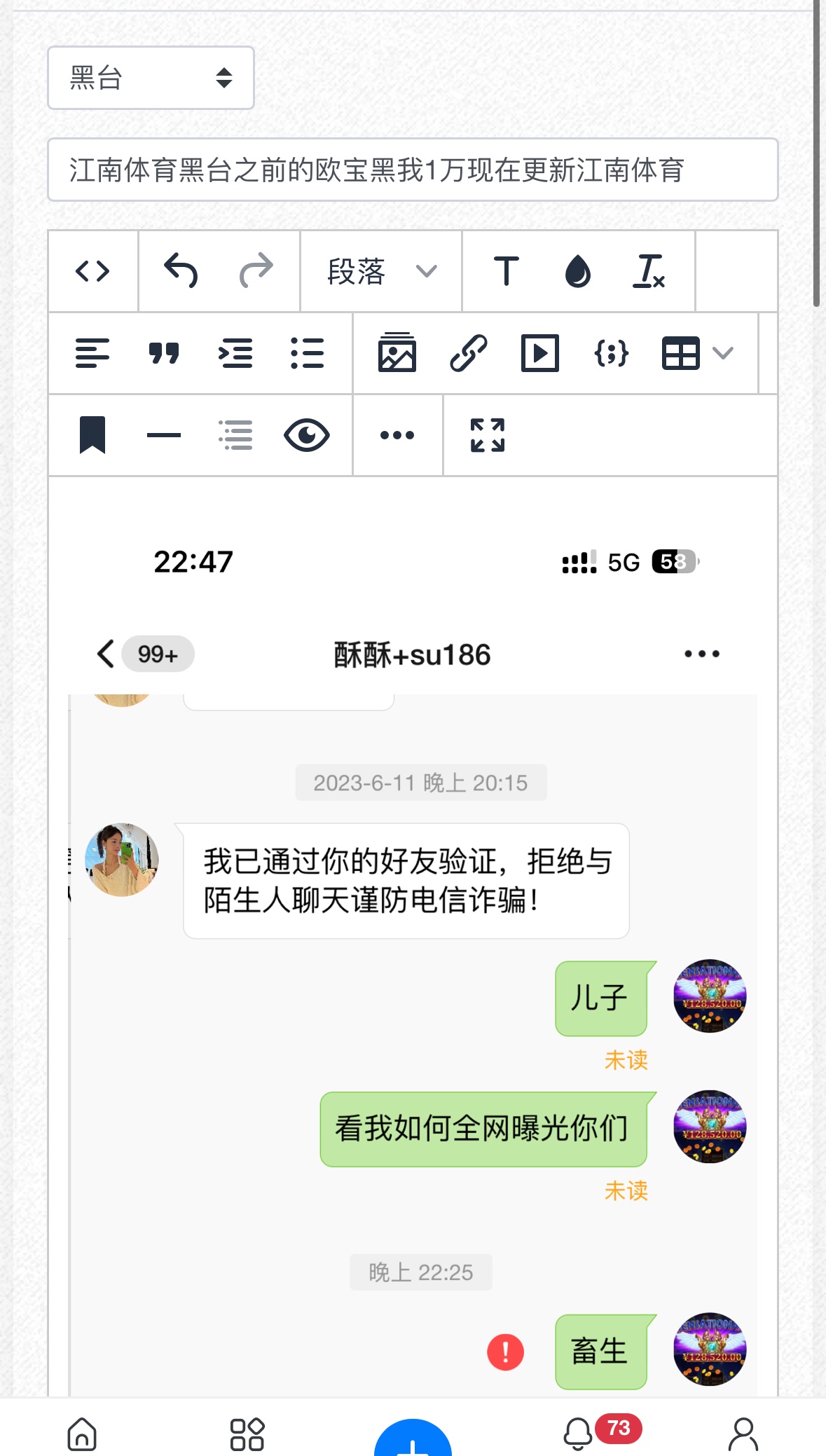
Task: Insert a table
Action: [681, 352]
